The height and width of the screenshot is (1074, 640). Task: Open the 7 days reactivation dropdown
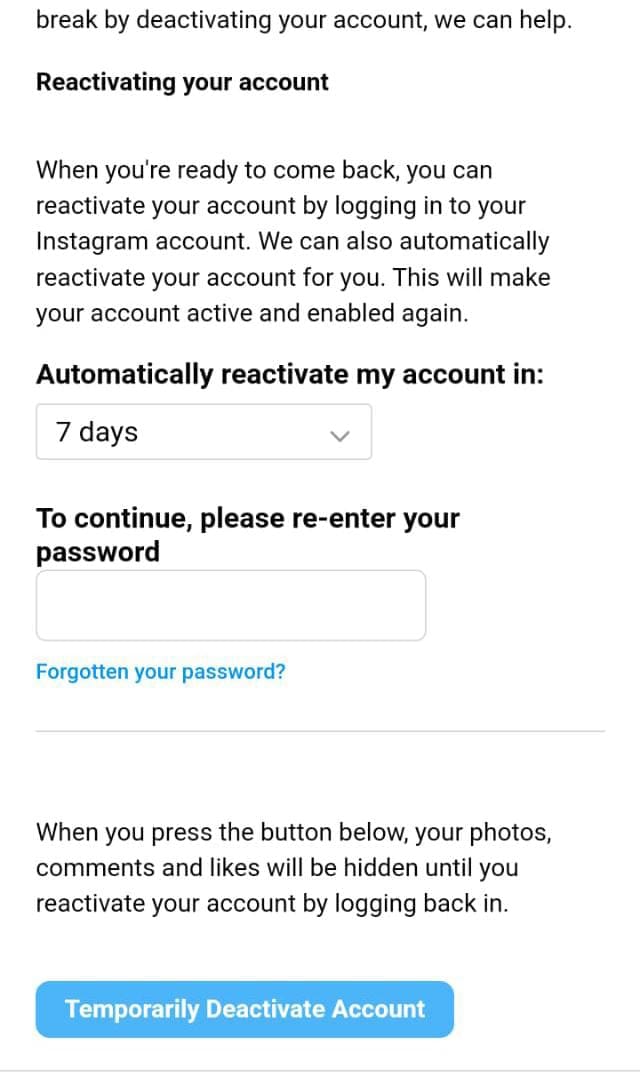coord(204,432)
